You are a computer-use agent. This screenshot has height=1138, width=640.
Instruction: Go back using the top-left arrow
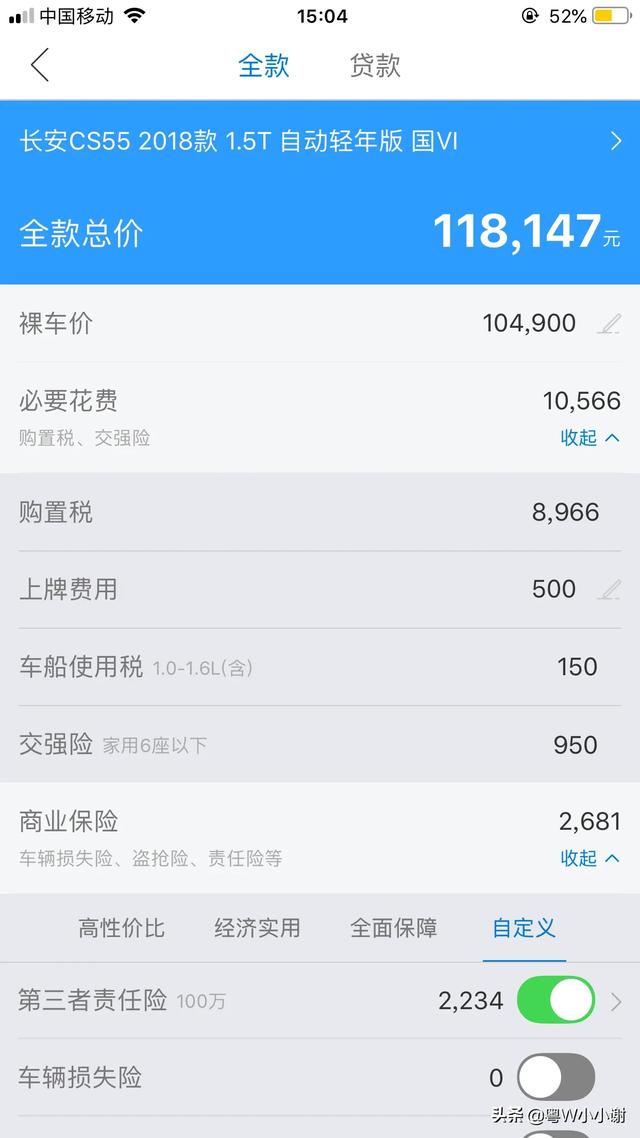pyautogui.click(x=40, y=66)
